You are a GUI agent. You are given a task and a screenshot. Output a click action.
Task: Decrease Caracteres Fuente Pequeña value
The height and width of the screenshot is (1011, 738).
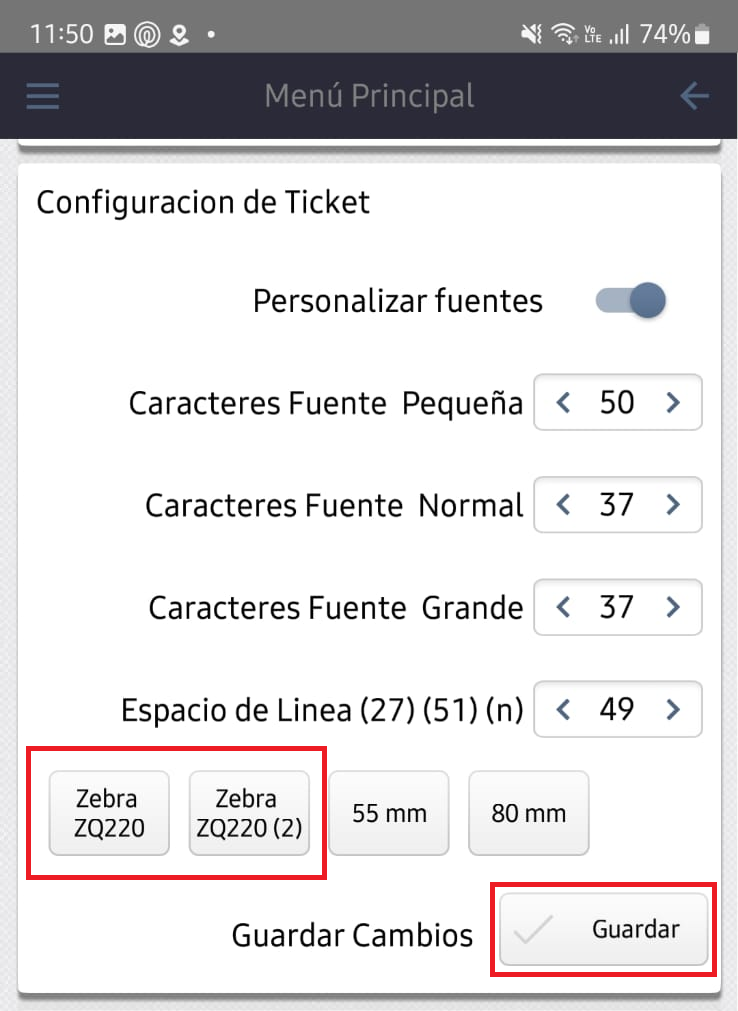click(x=562, y=402)
